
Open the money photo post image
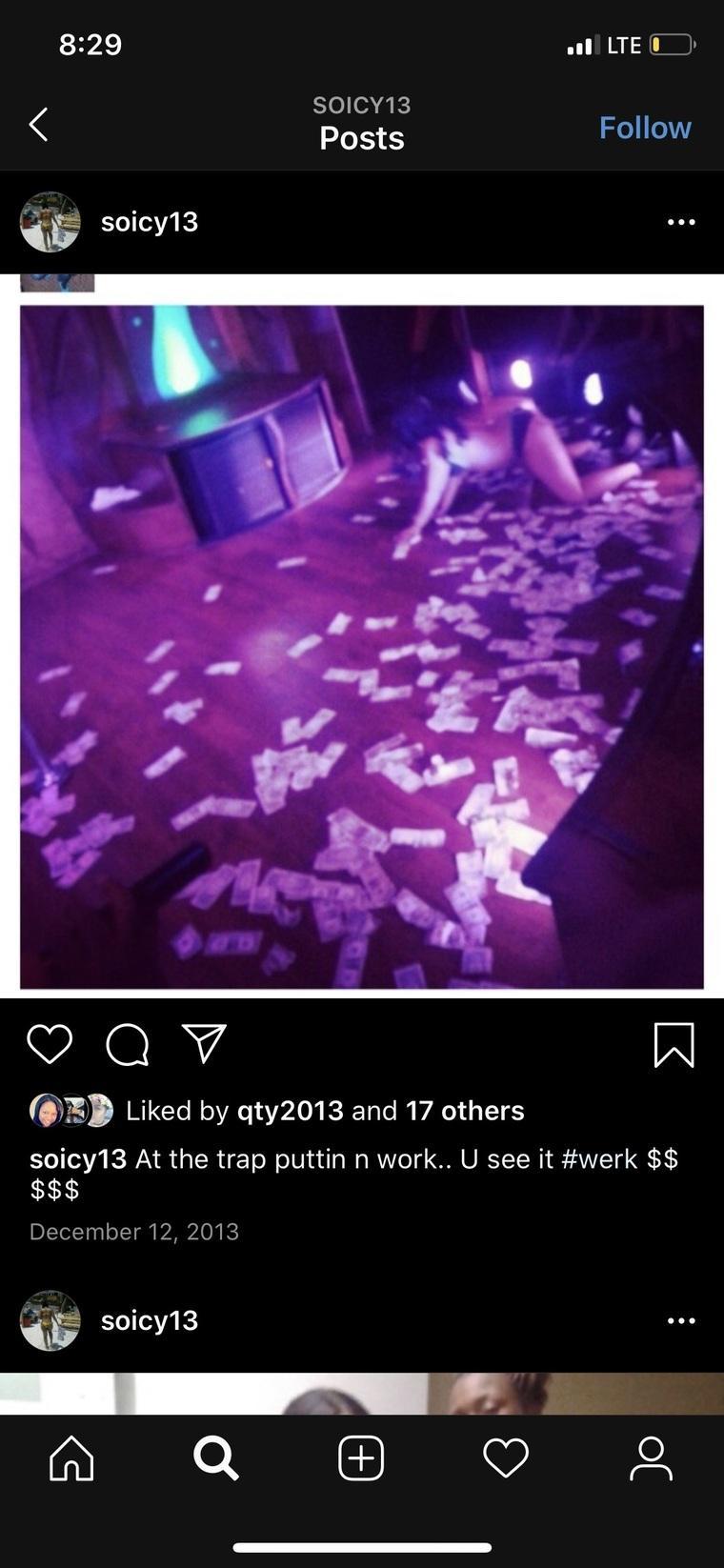[362, 646]
